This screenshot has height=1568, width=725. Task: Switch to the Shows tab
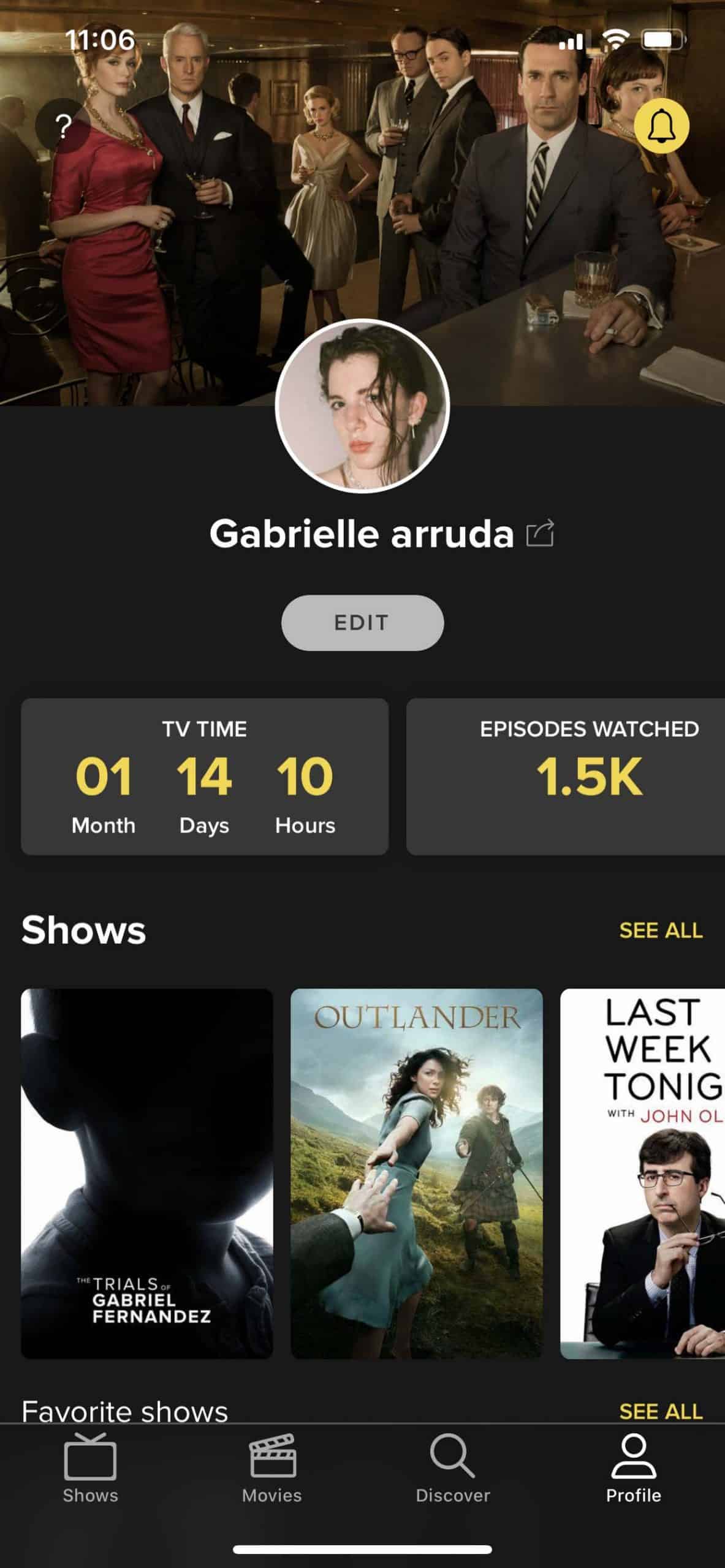click(90, 1469)
